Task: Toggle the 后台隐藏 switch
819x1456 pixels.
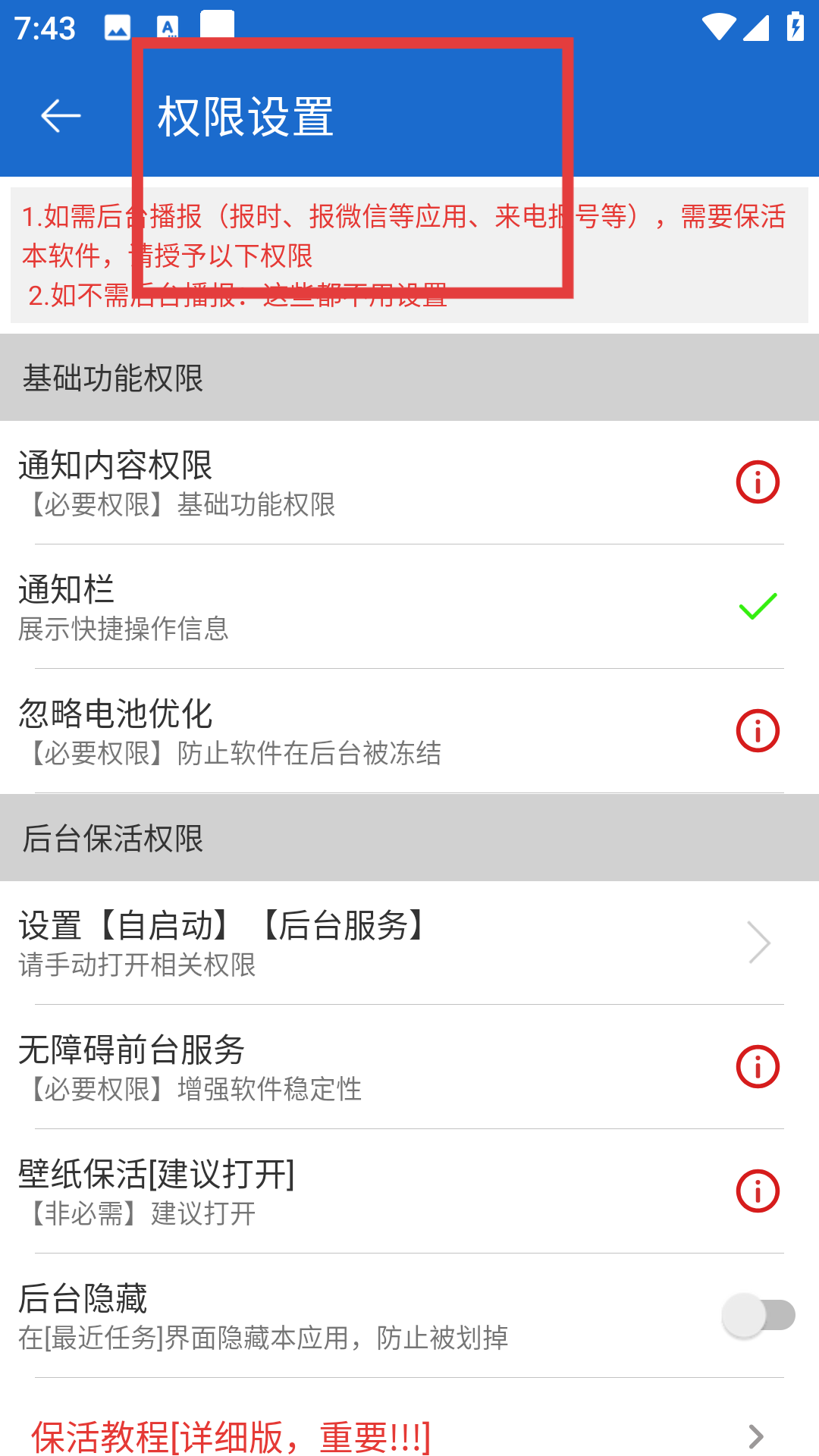Action: pyautogui.click(x=758, y=1316)
